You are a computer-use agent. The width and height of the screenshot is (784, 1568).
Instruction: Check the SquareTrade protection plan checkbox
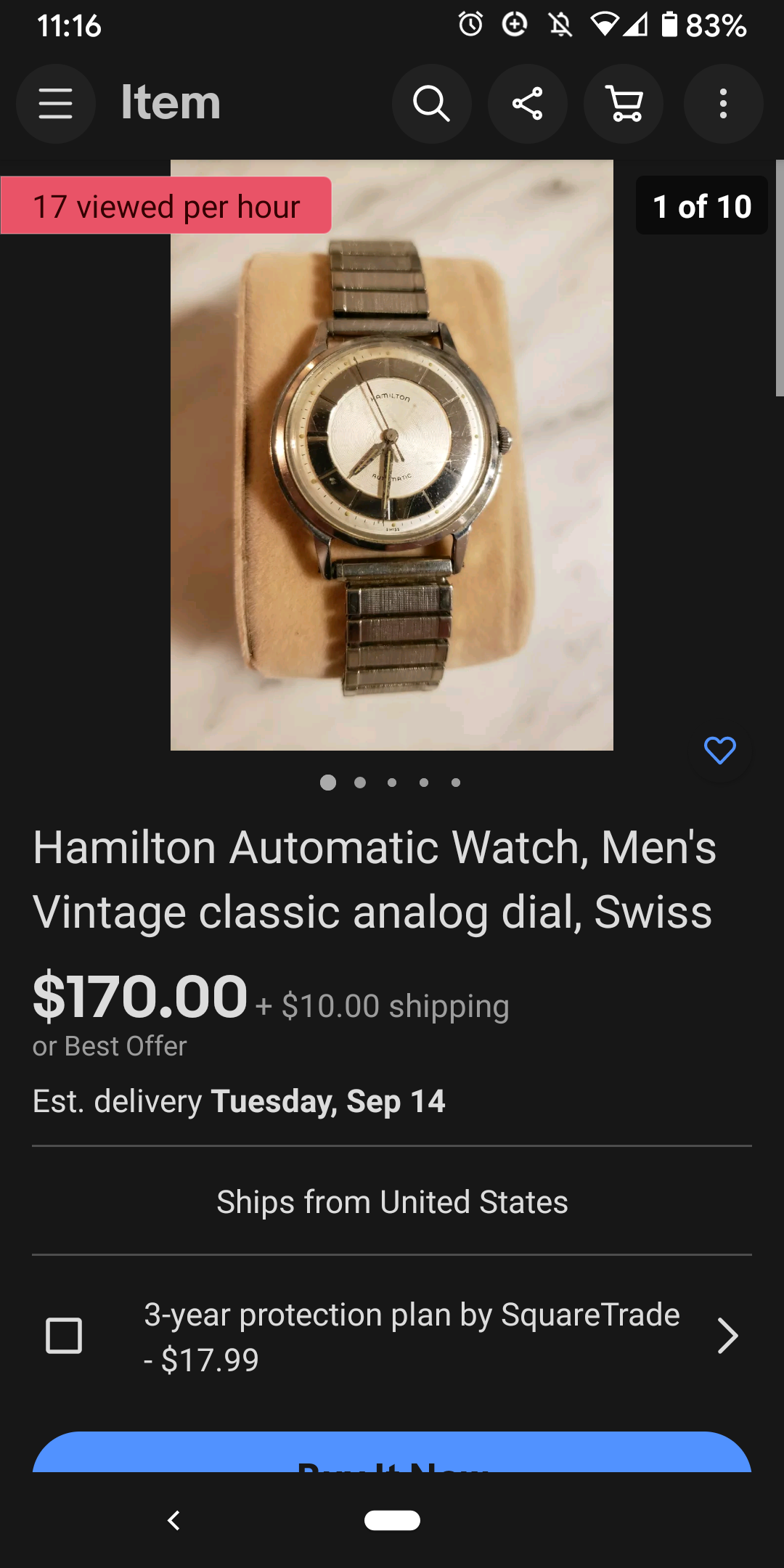(64, 1336)
